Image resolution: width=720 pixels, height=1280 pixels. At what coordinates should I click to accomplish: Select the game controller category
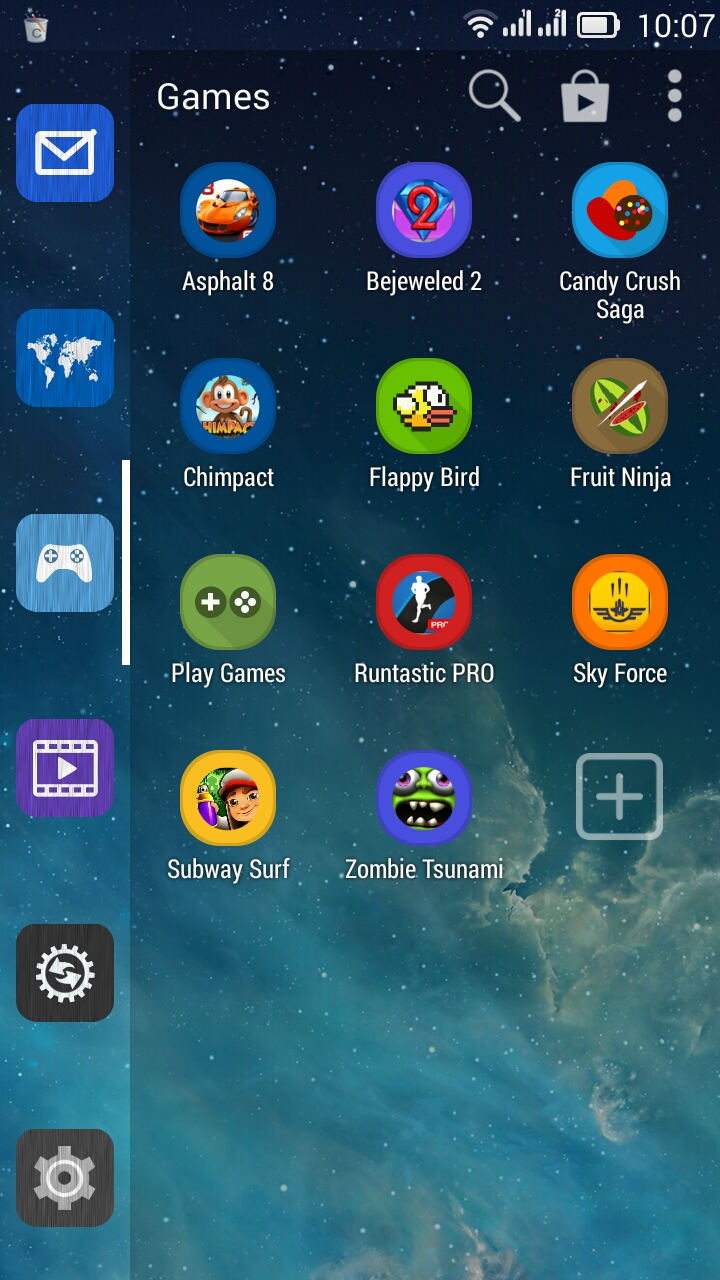pyautogui.click(x=65, y=563)
